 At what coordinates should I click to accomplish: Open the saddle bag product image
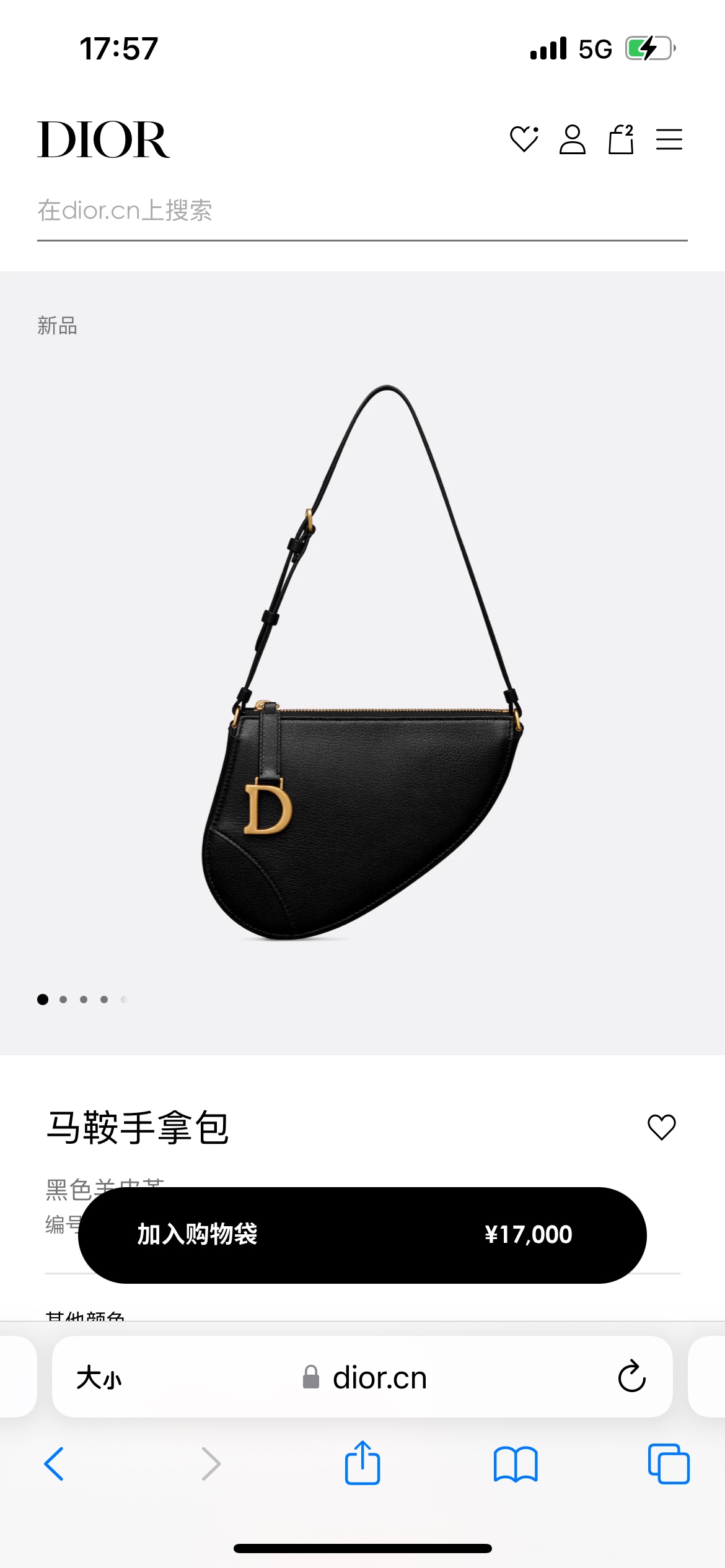pyautogui.click(x=362, y=663)
